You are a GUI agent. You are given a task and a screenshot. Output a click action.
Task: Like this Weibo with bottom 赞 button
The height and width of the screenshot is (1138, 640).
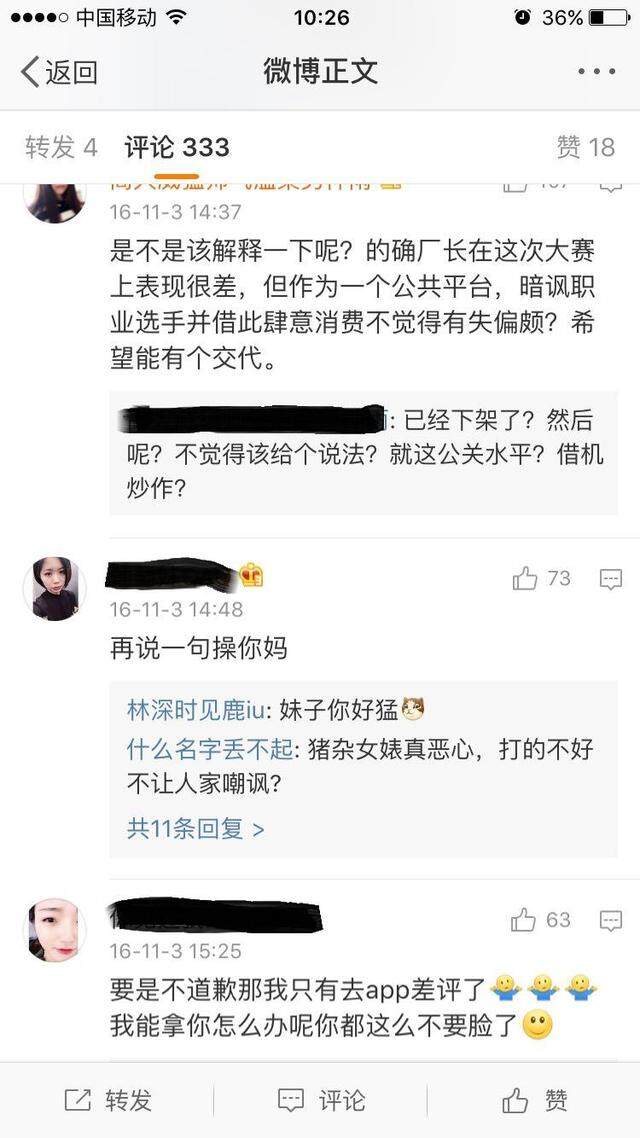535,1101
